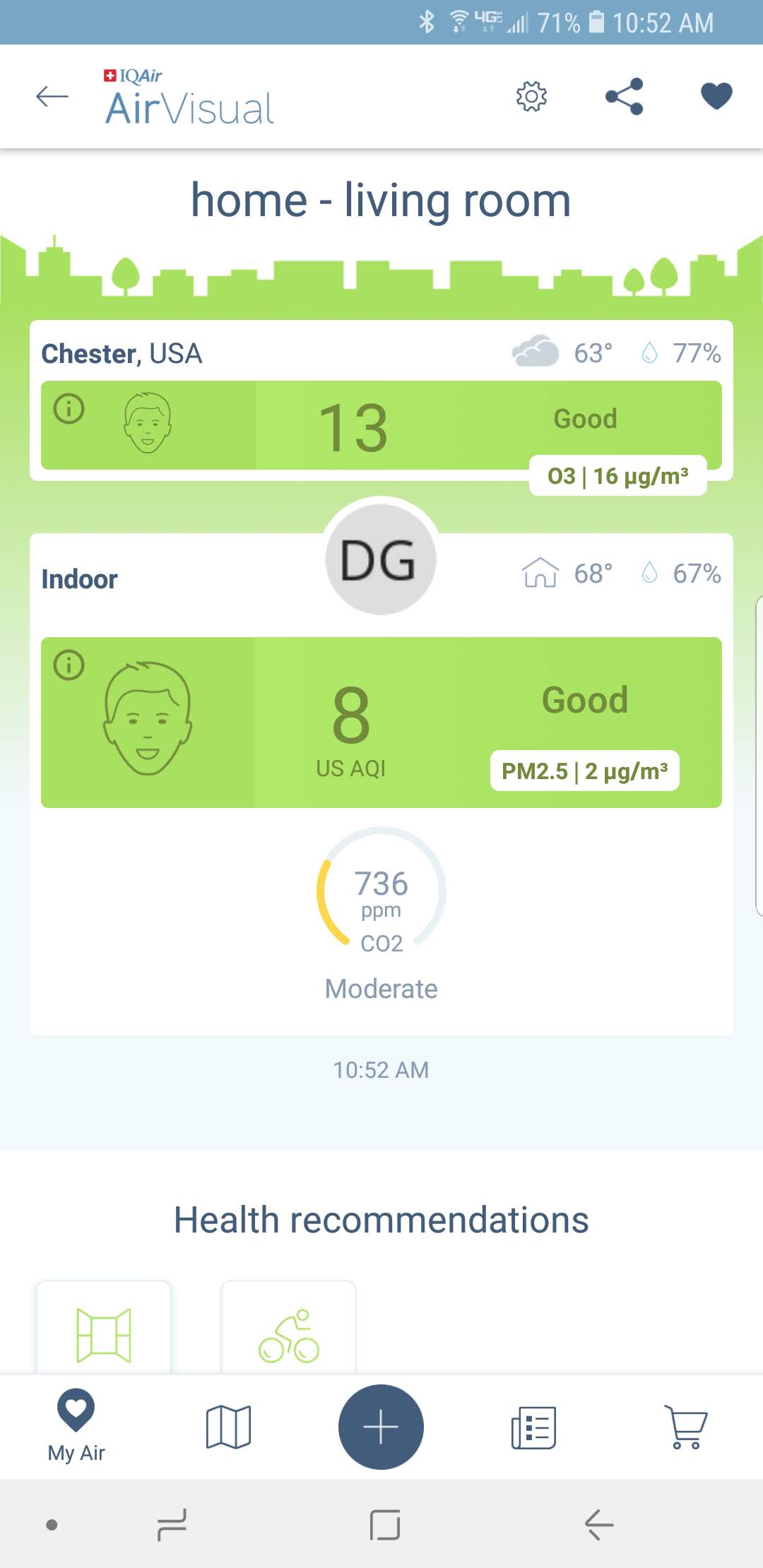The width and height of the screenshot is (763, 1568).
Task: Open the news feed icon
Action: pos(533,1425)
